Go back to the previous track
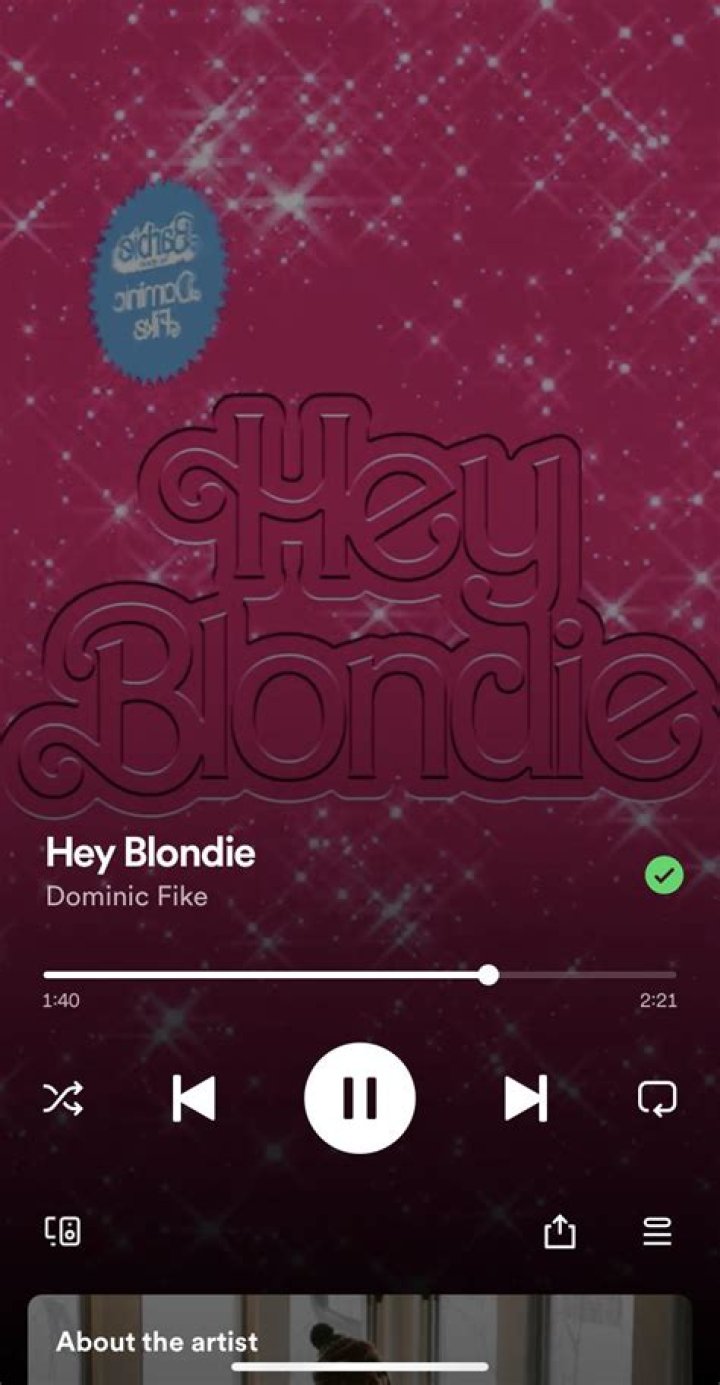Screen dimensions: 720x1385 point(196,1098)
